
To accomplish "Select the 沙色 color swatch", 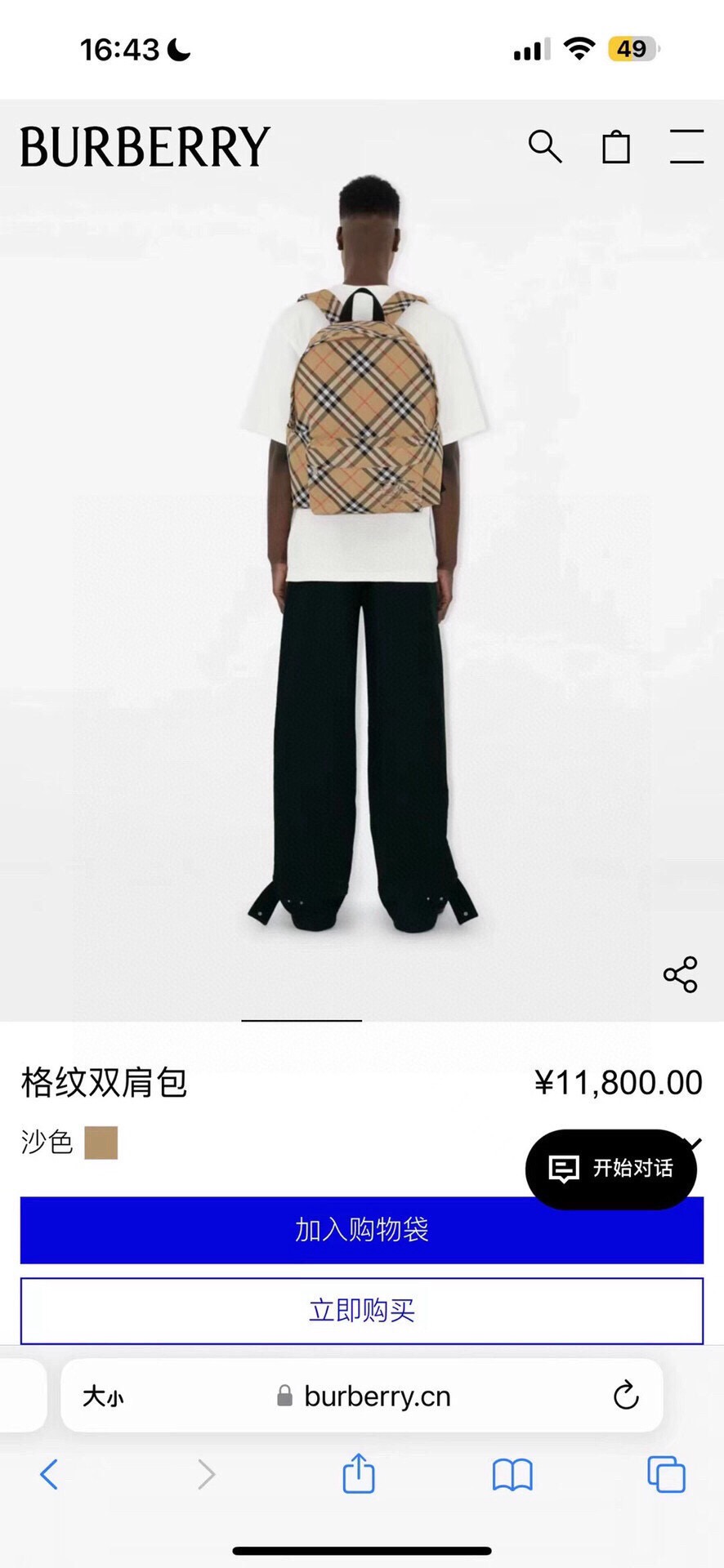I will 101,1143.
